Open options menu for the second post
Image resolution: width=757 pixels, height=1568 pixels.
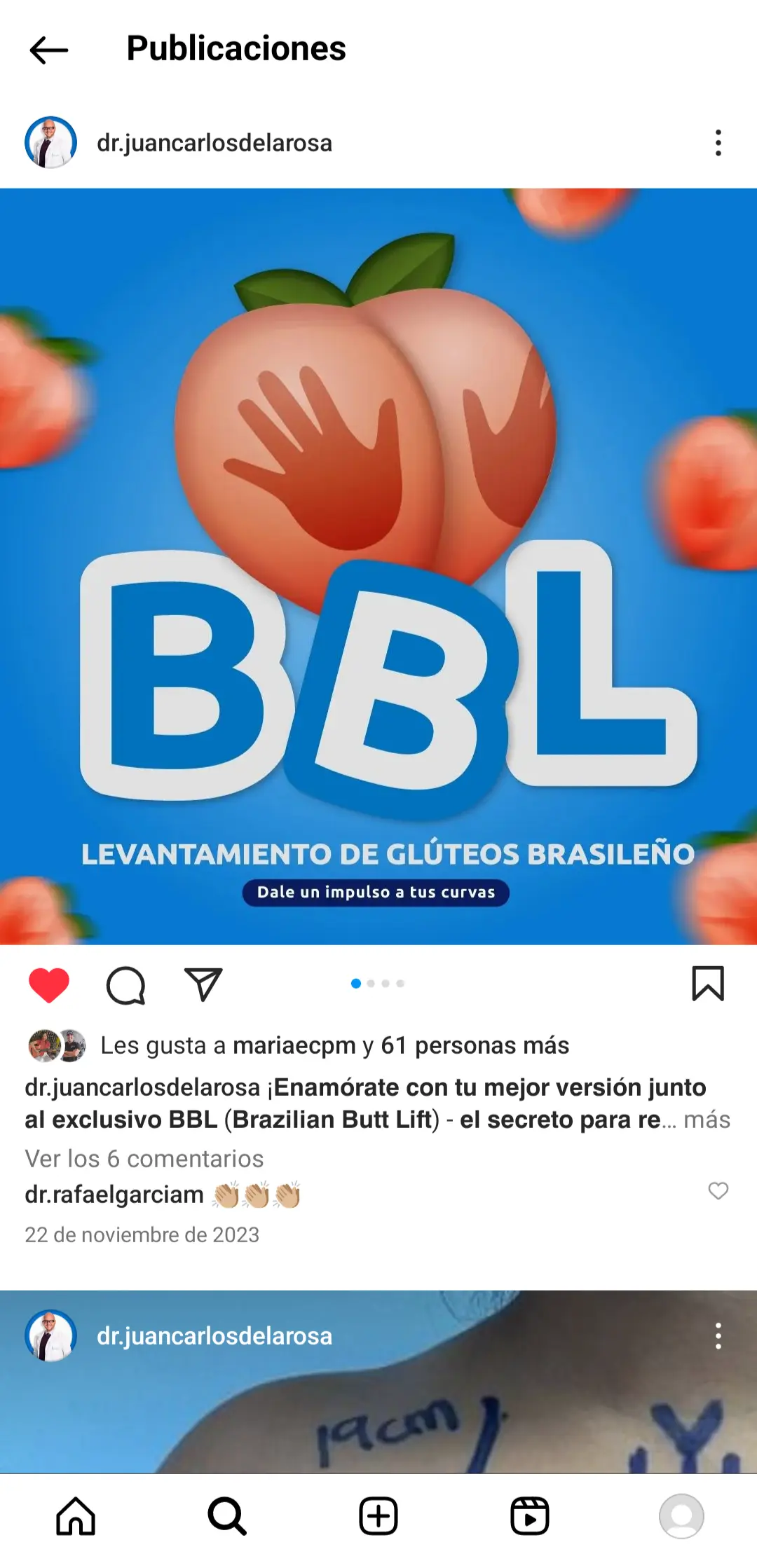pos(718,1336)
